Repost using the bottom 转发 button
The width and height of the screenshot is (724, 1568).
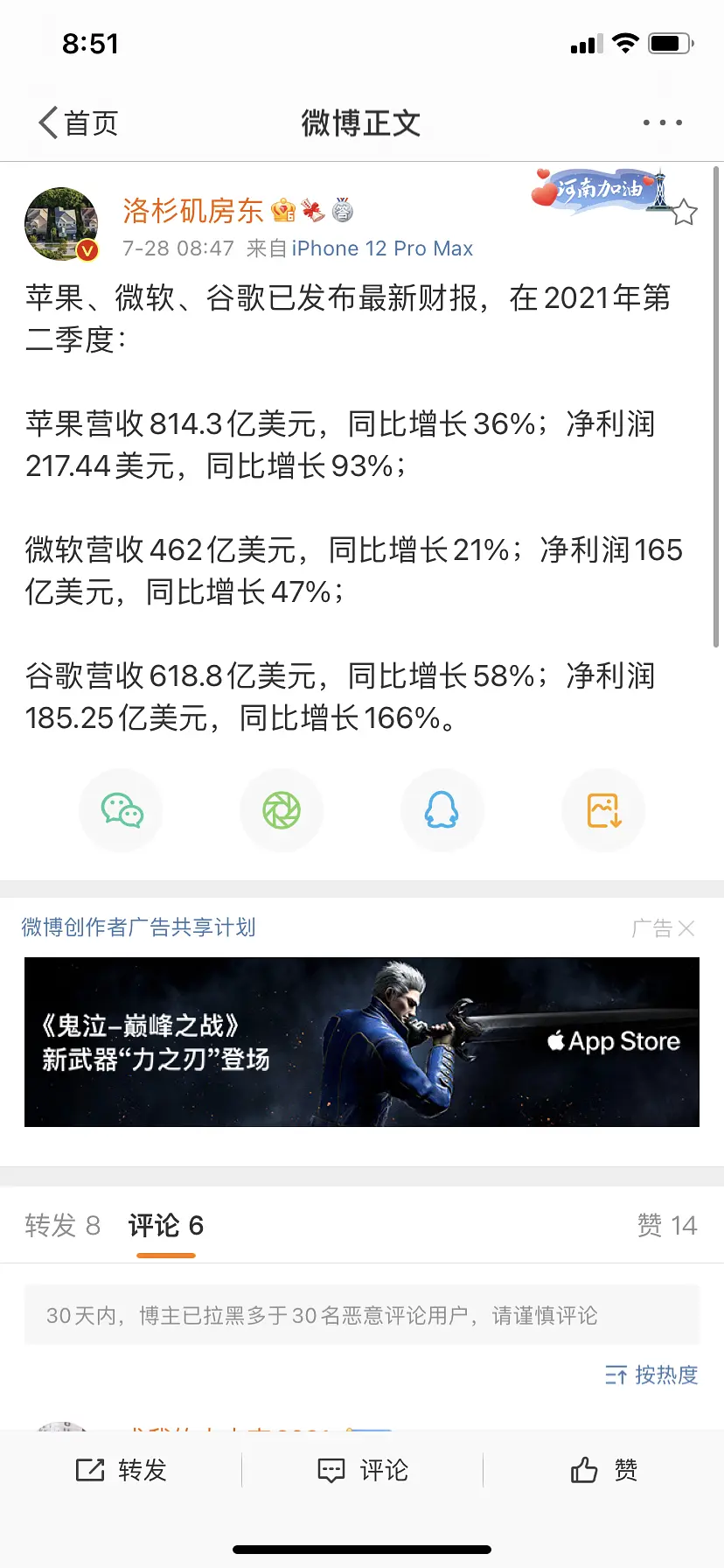tap(121, 1470)
